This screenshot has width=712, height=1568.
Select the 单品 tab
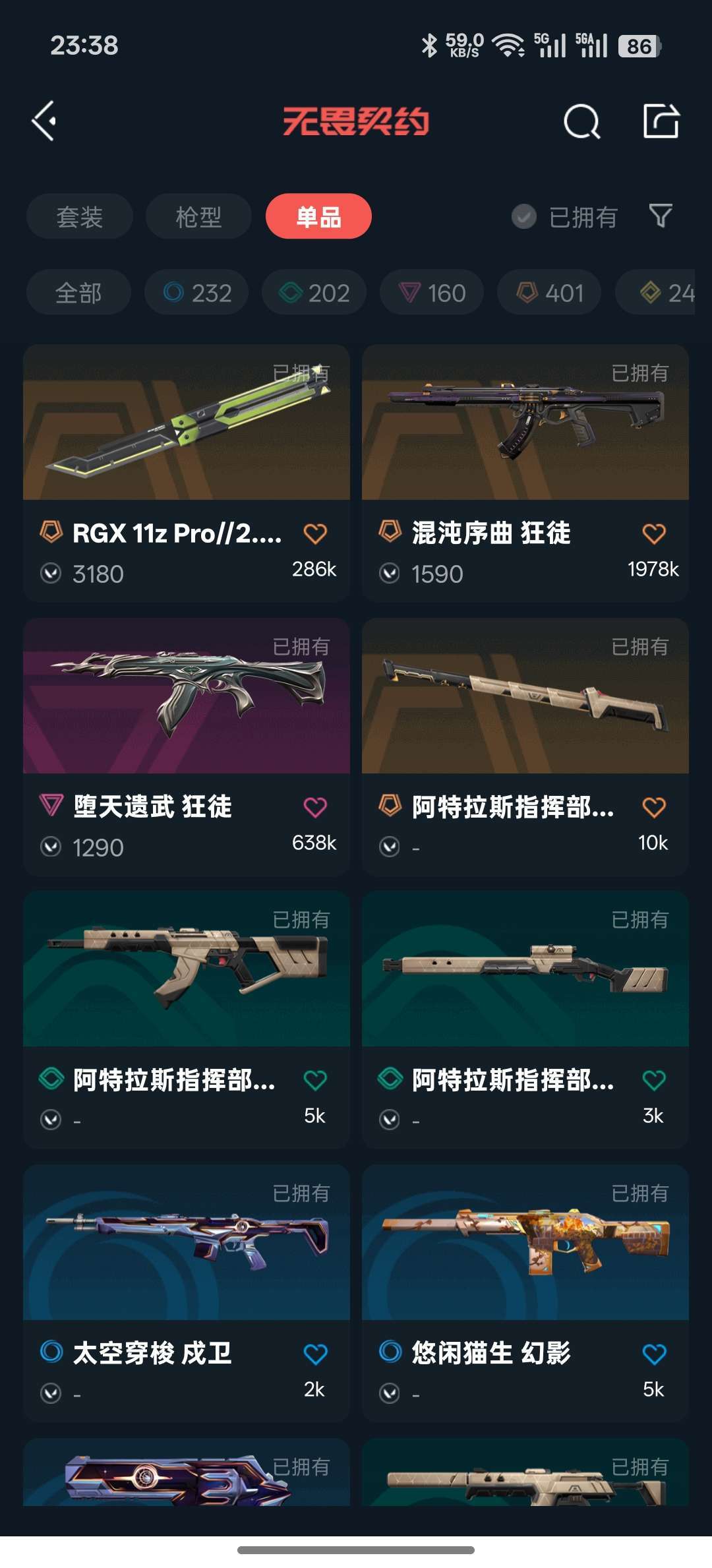(318, 216)
